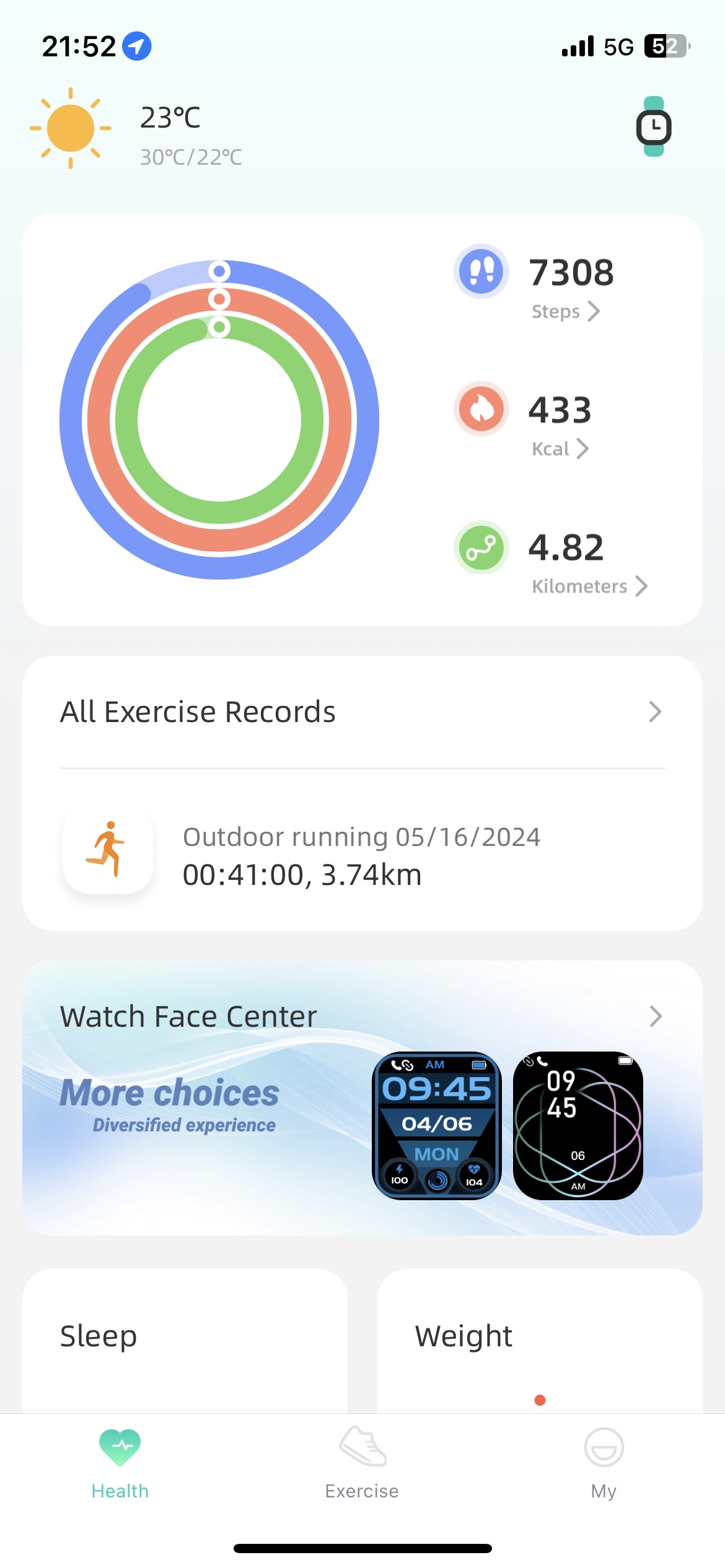
Task: Open All Exercise Records
Action: click(362, 712)
